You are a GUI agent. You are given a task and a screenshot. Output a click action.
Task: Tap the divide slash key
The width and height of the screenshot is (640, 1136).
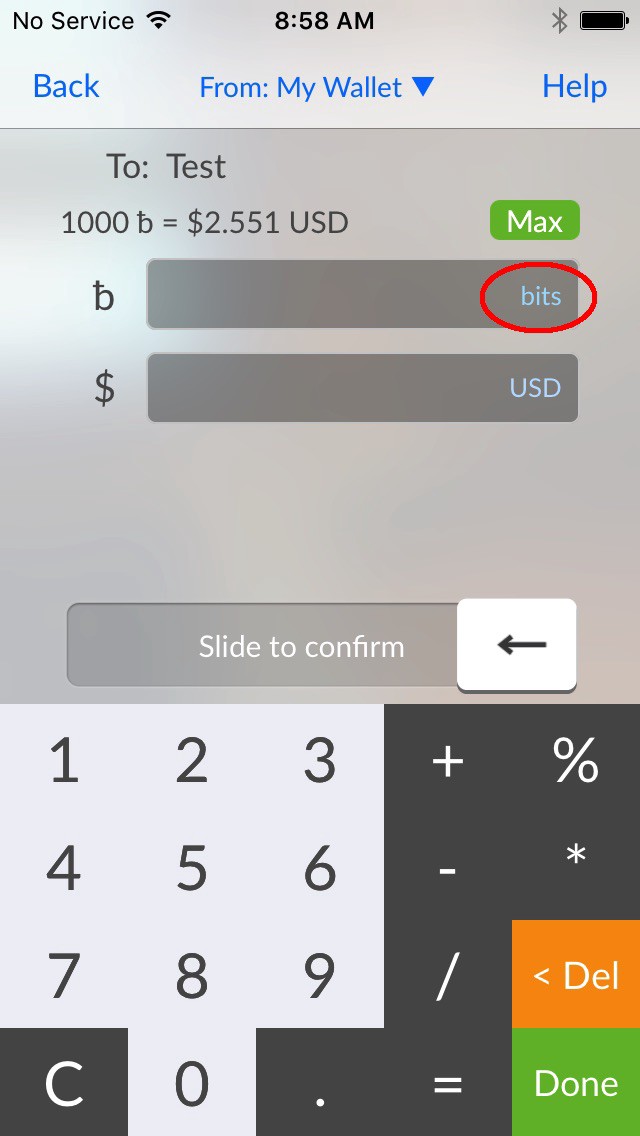447,975
